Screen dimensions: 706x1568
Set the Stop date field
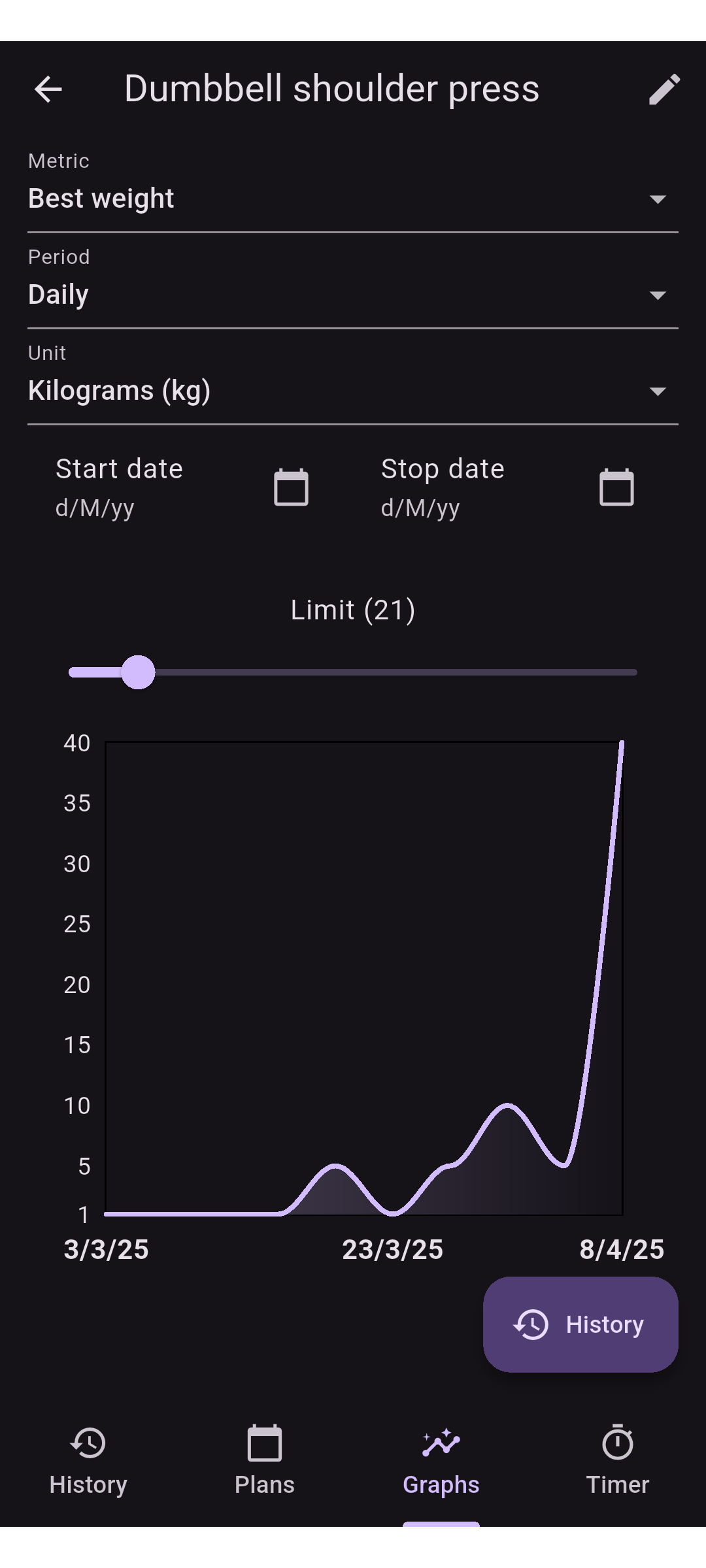point(507,487)
